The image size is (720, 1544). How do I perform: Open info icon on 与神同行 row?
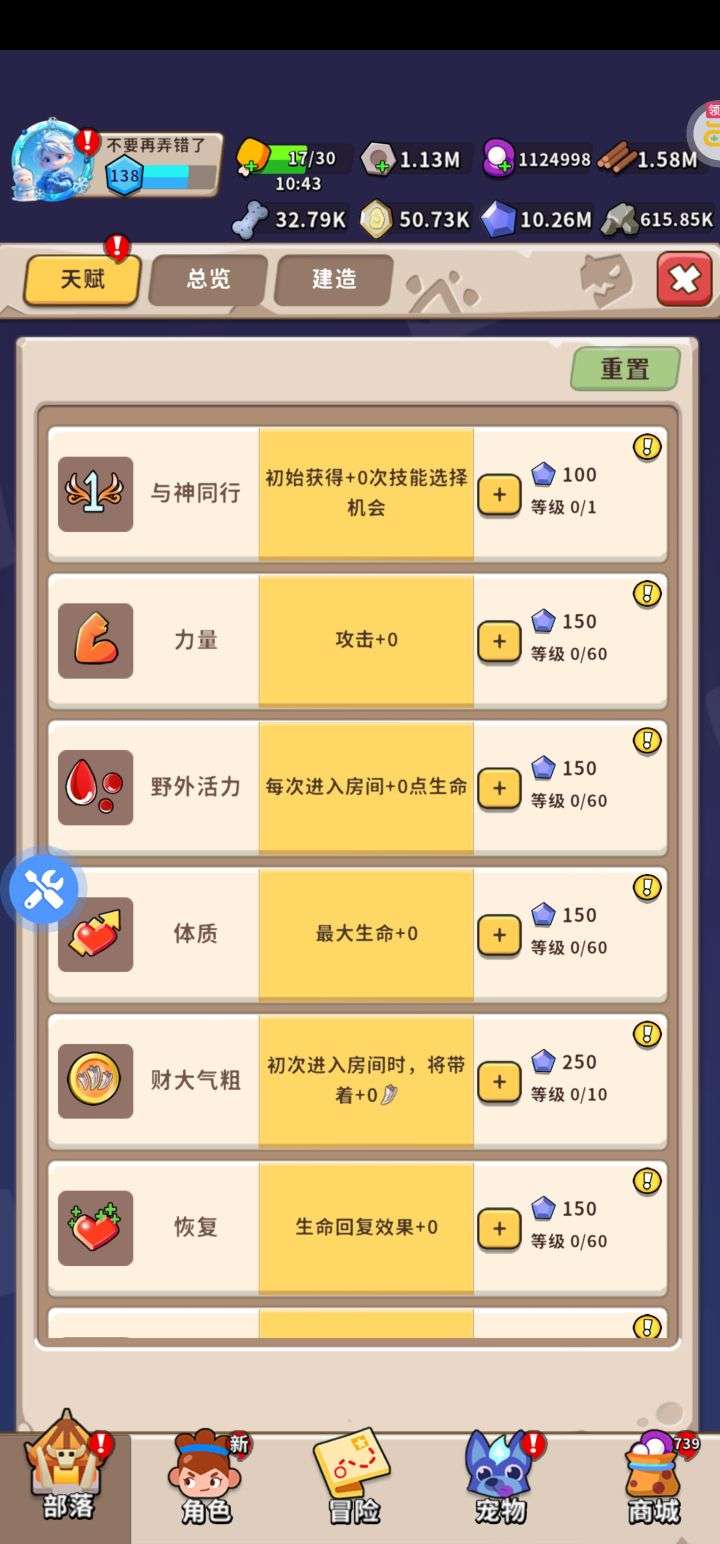[647, 447]
